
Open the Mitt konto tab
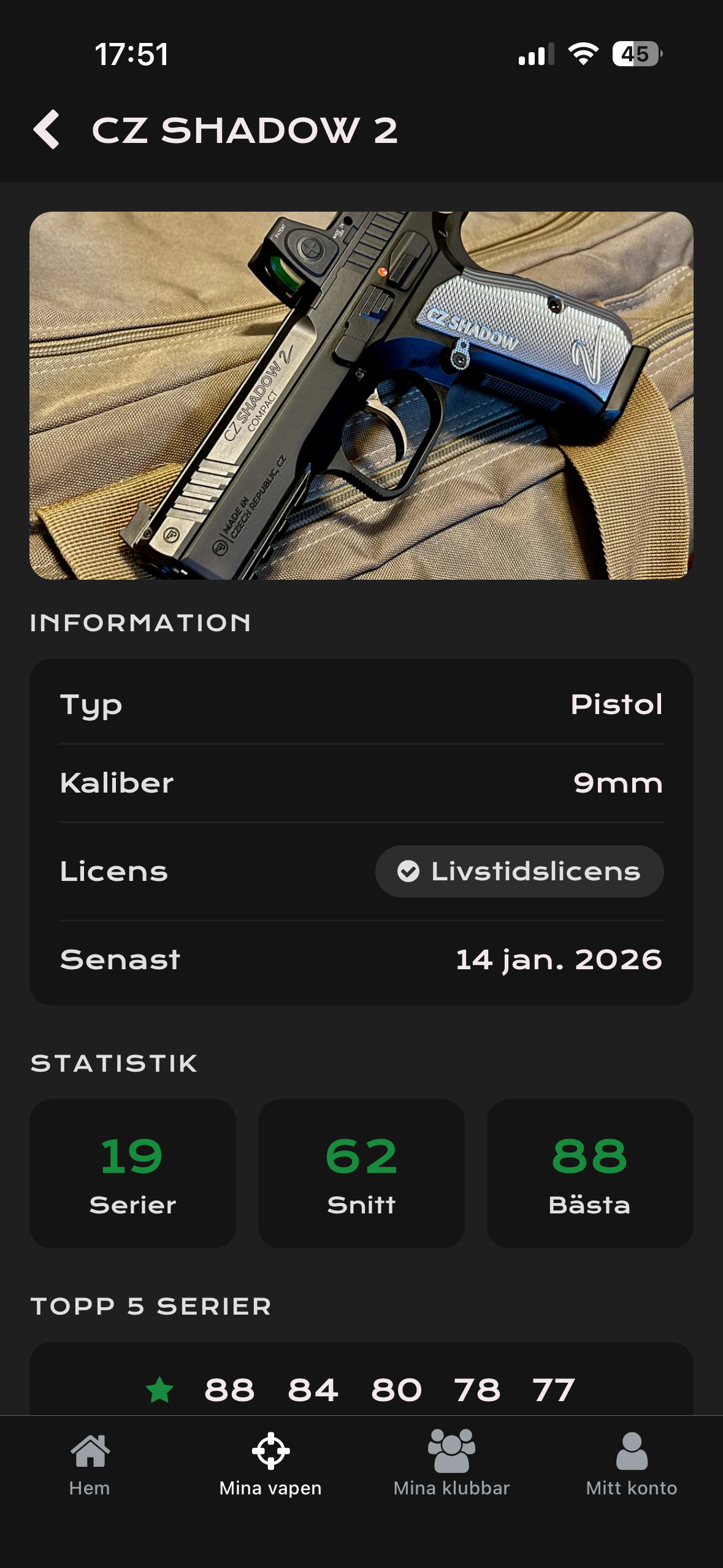[631, 1464]
